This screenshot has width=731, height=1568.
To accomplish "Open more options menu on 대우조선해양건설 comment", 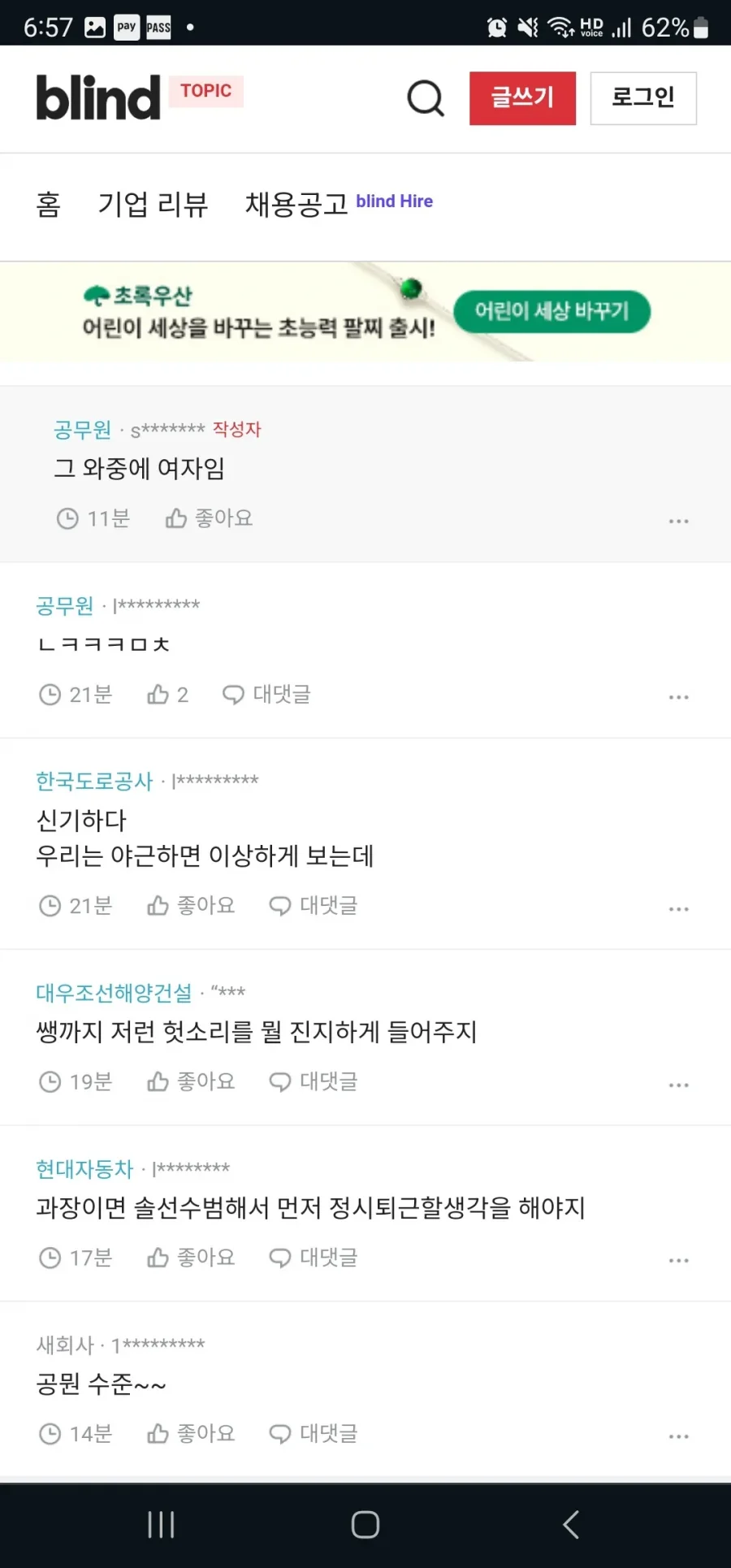I will (x=679, y=1085).
